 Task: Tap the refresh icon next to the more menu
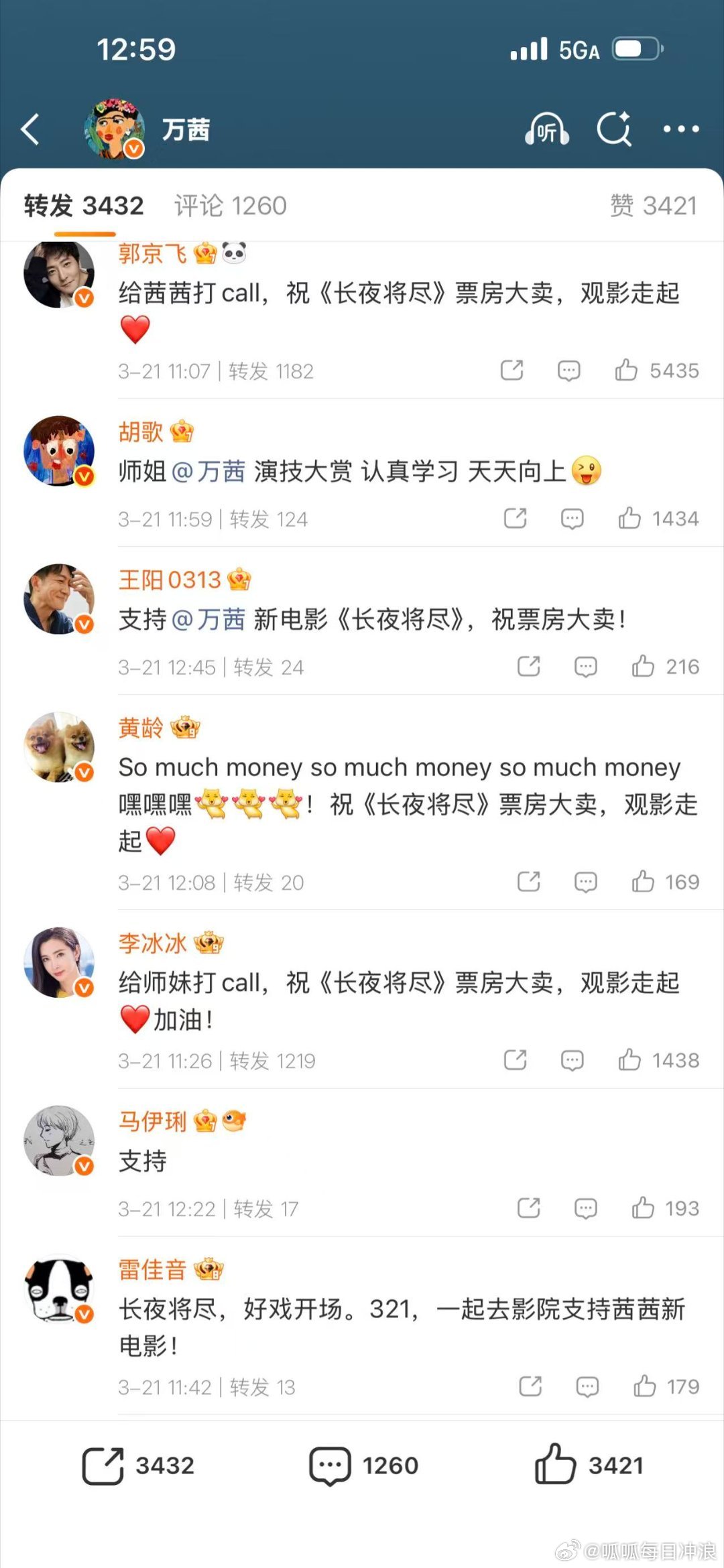615,129
